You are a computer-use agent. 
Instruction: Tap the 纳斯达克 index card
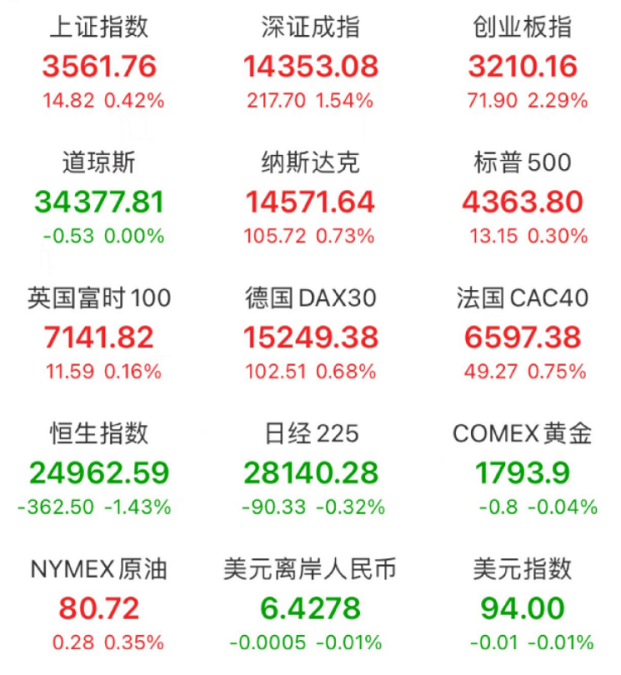pyautogui.click(x=310, y=201)
